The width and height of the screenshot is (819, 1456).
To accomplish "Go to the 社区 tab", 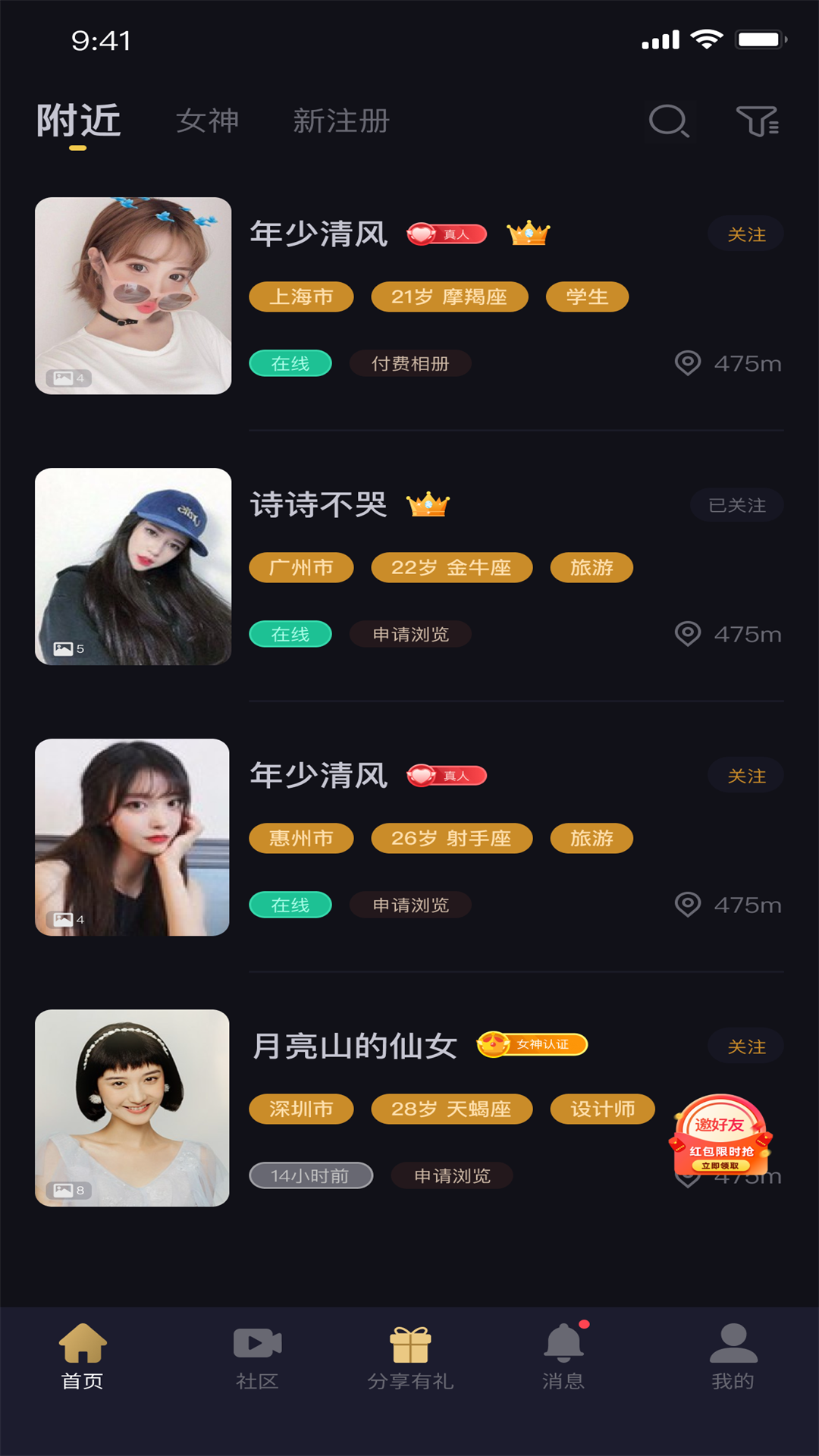I will (x=257, y=1357).
